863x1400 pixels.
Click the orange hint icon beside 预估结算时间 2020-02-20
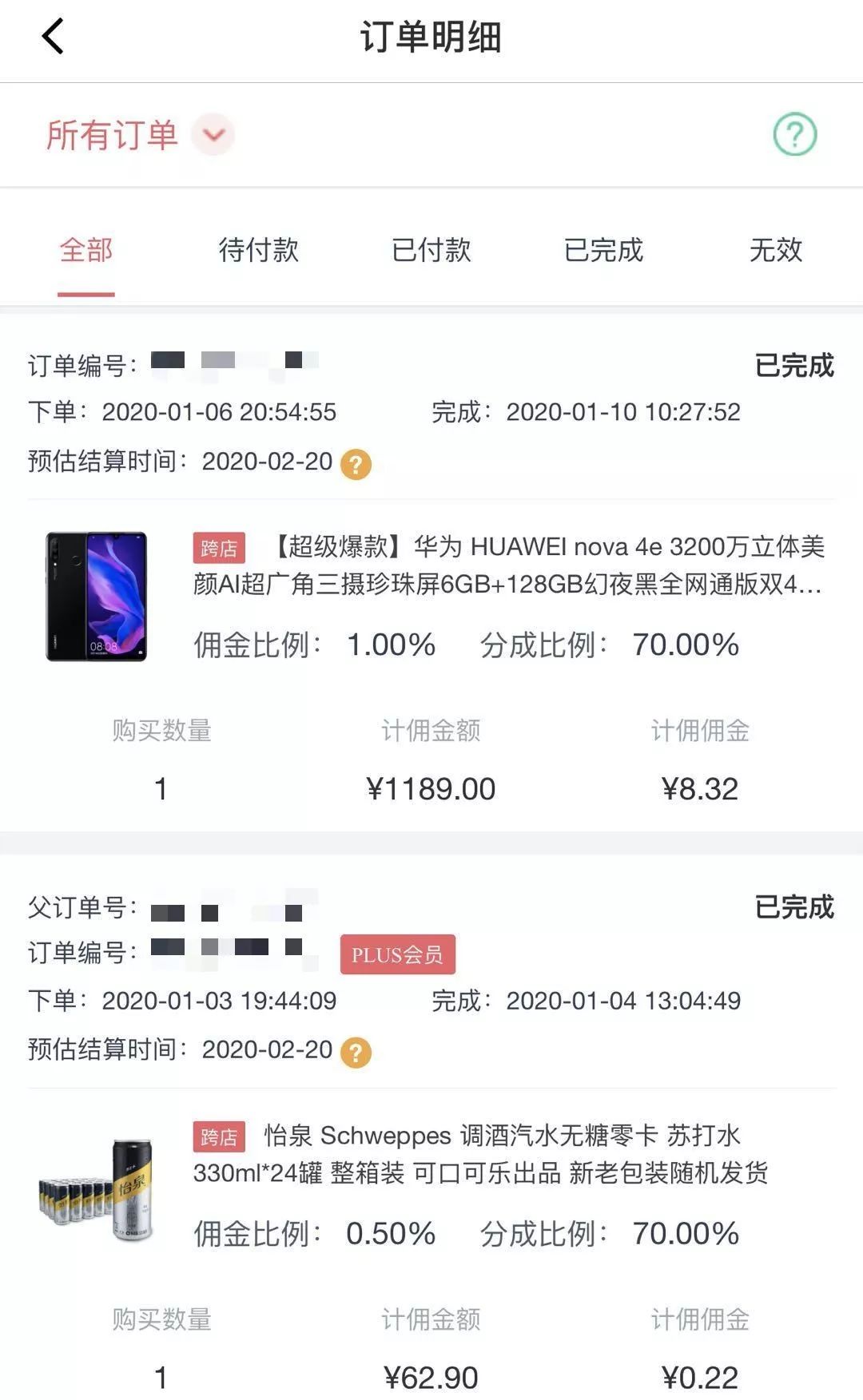355,462
